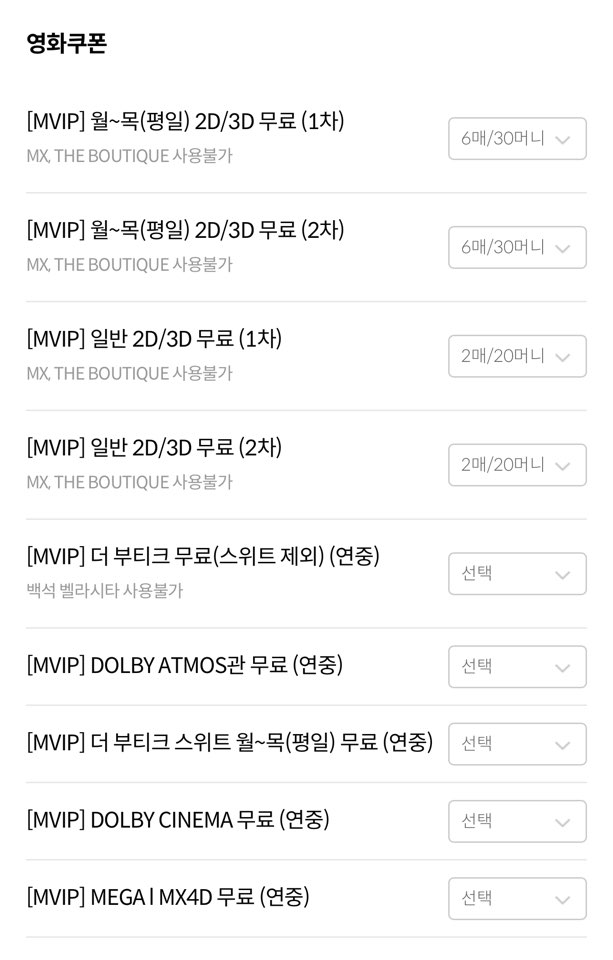Viewport: 613px width, 960px height.
Task: Tap 선택 for 더 부티크 무료(스위트 제외)
Action: coord(517,574)
